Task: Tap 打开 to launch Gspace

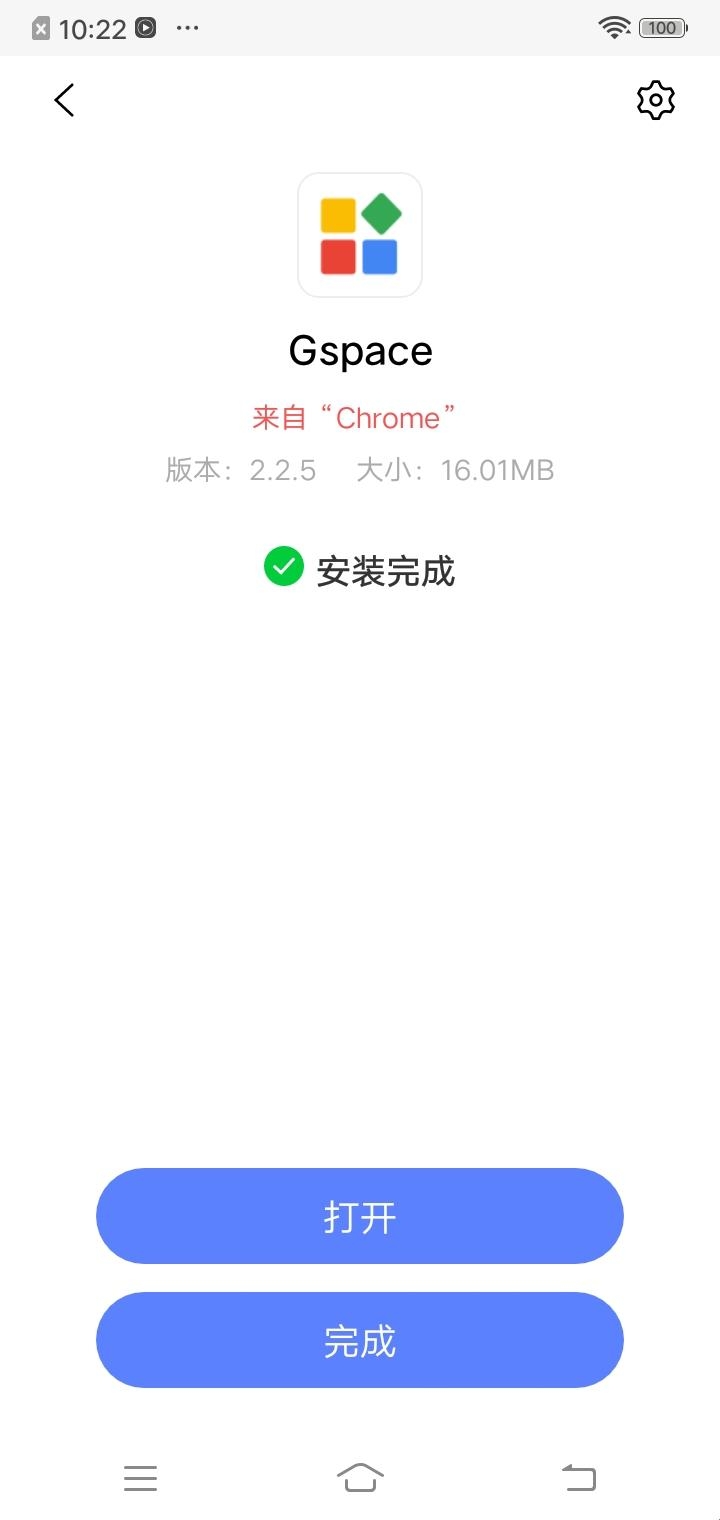Action: (x=360, y=1216)
